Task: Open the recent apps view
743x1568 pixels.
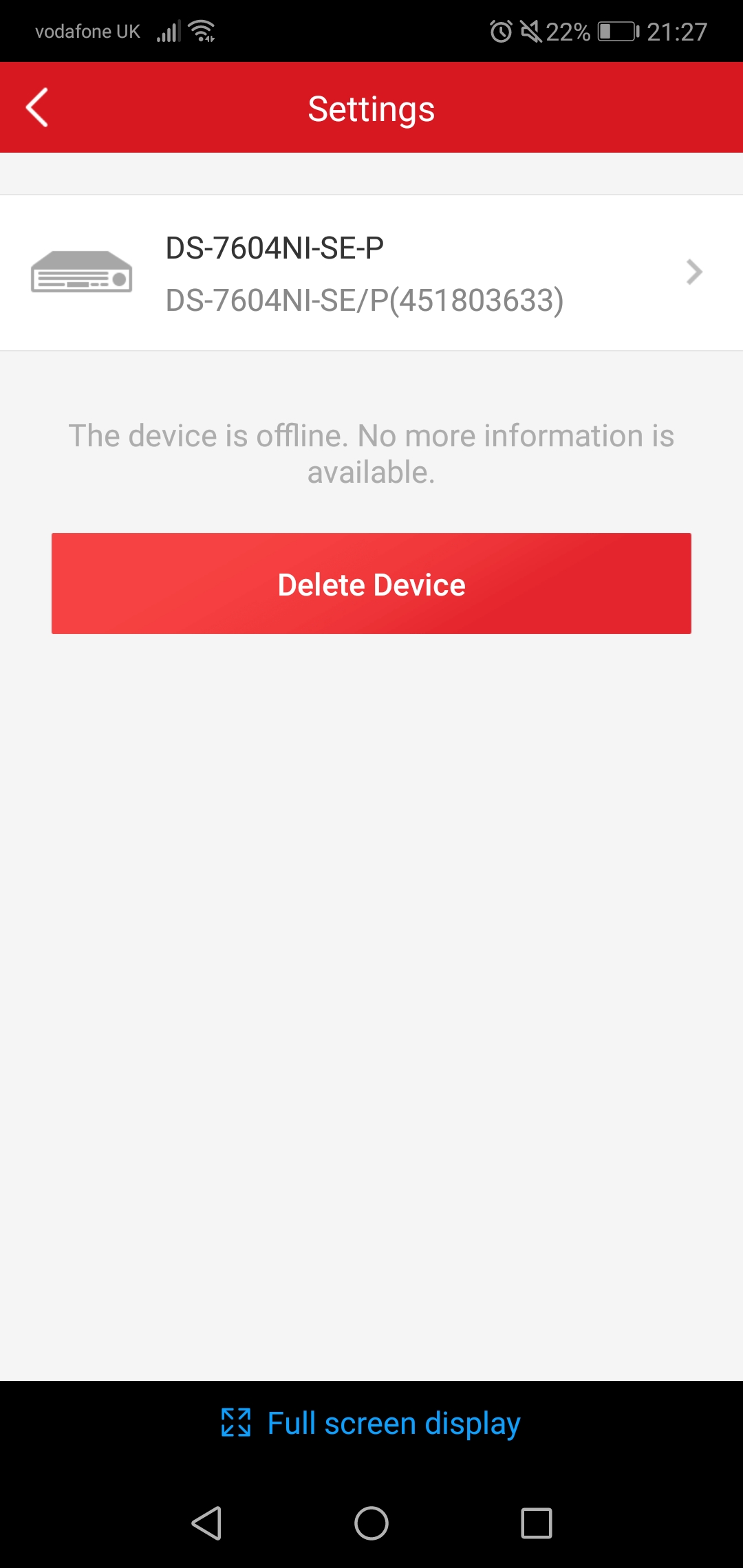Action: coord(537,1523)
